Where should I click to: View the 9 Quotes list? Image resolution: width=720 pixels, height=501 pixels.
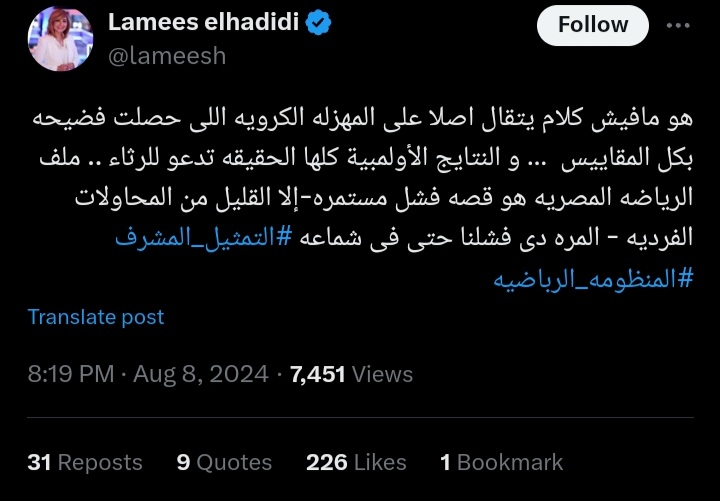[x=224, y=462]
